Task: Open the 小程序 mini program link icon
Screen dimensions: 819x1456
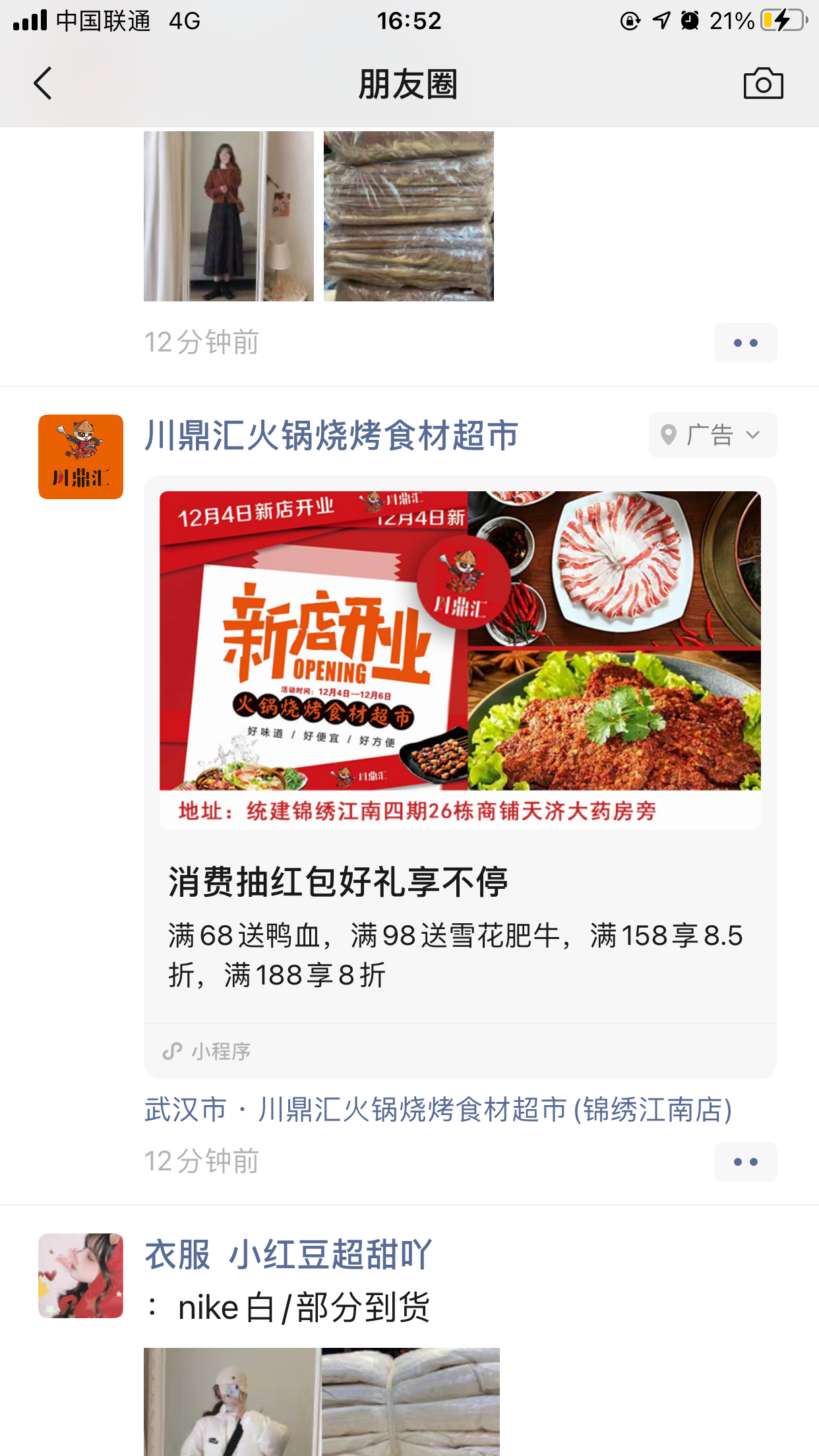Action: [x=172, y=1051]
